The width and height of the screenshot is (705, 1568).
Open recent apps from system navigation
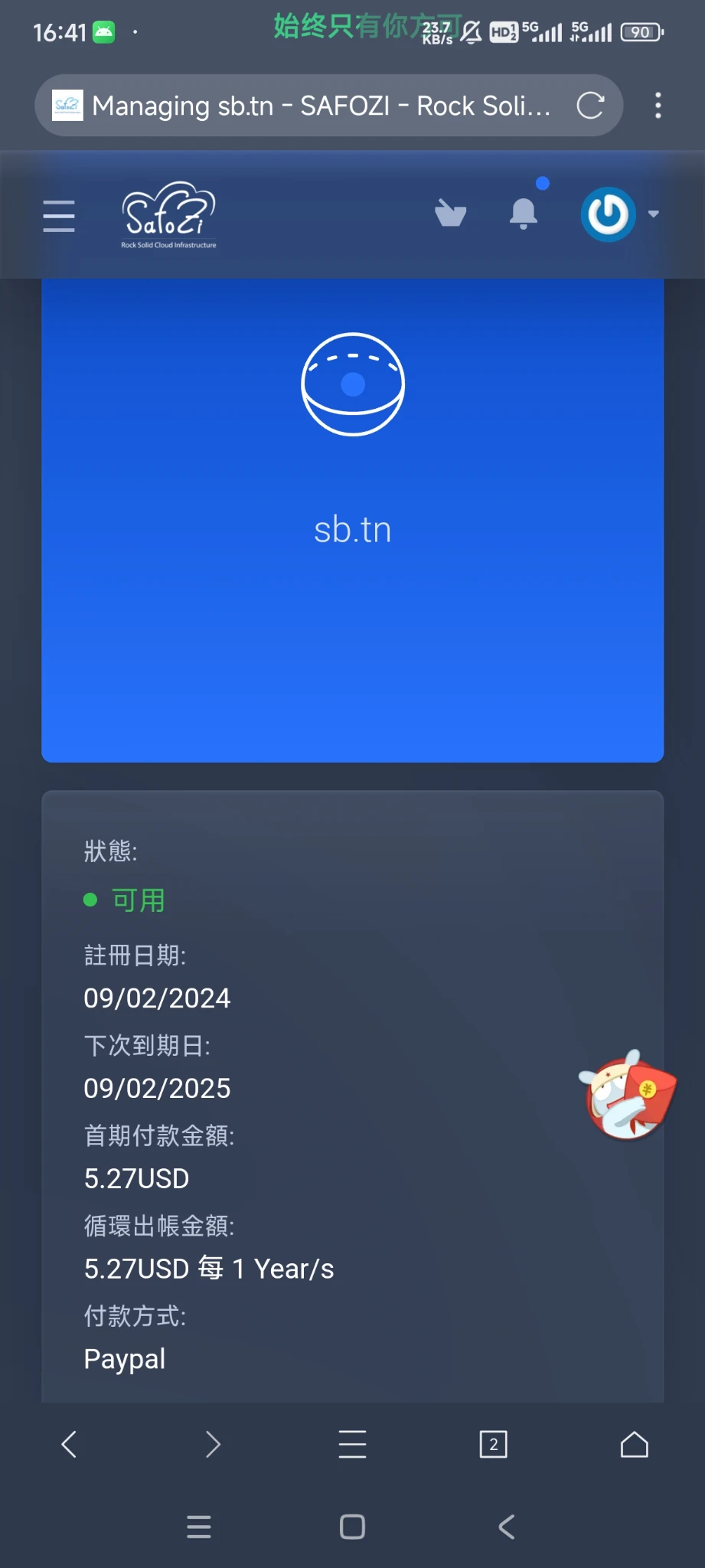[x=199, y=1527]
